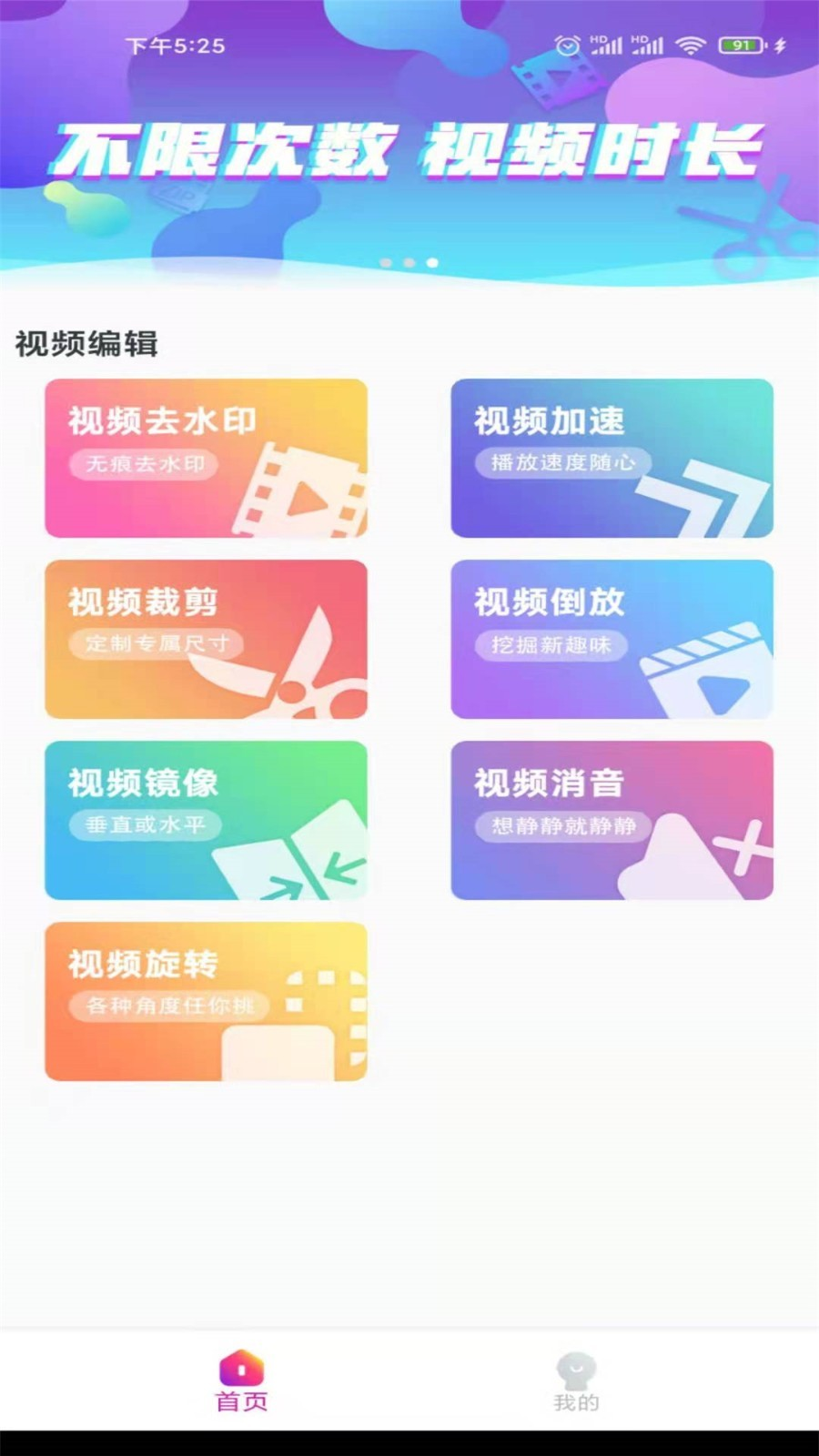This screenshot has height=1456, width=819.
Task: Go to the 首页 home tab
Action: pos(241,1381)
